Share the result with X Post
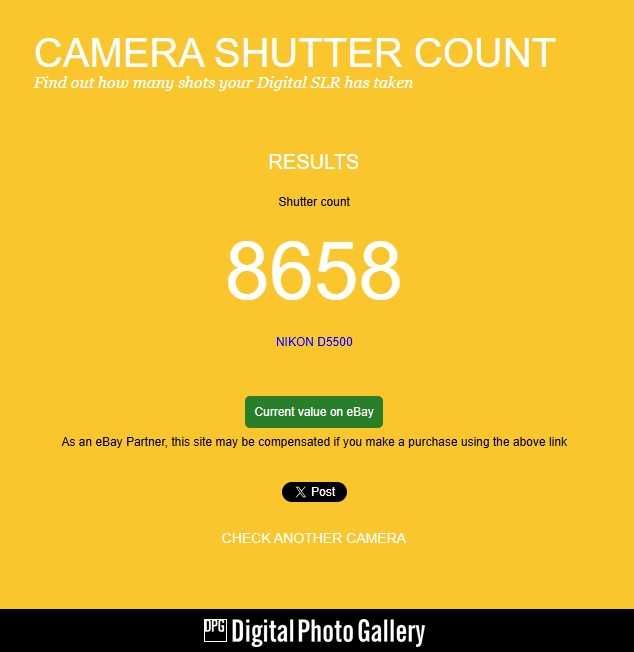This screenshot has width=634, height=652. tap(314, 492)
